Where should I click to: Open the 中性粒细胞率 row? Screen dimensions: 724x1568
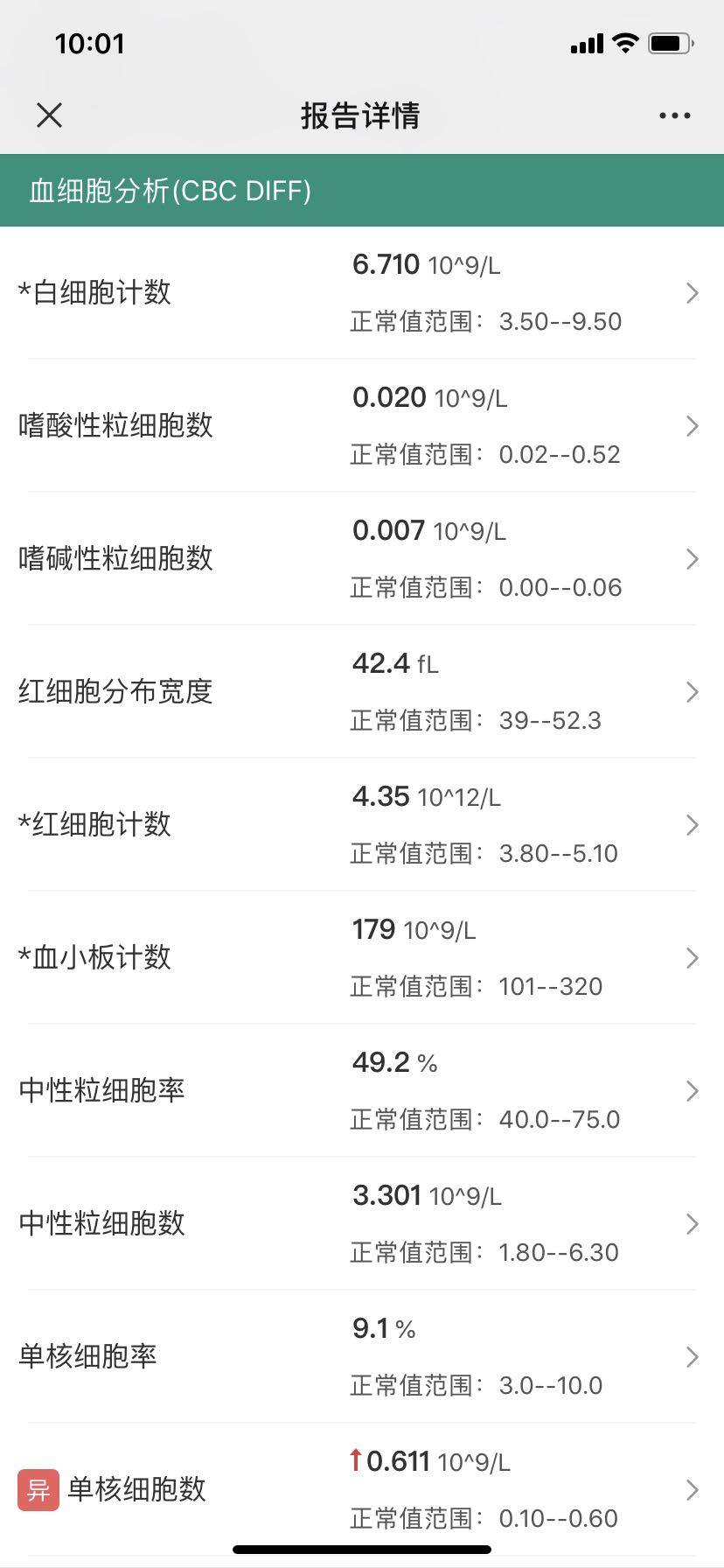tap(362, 1090)
